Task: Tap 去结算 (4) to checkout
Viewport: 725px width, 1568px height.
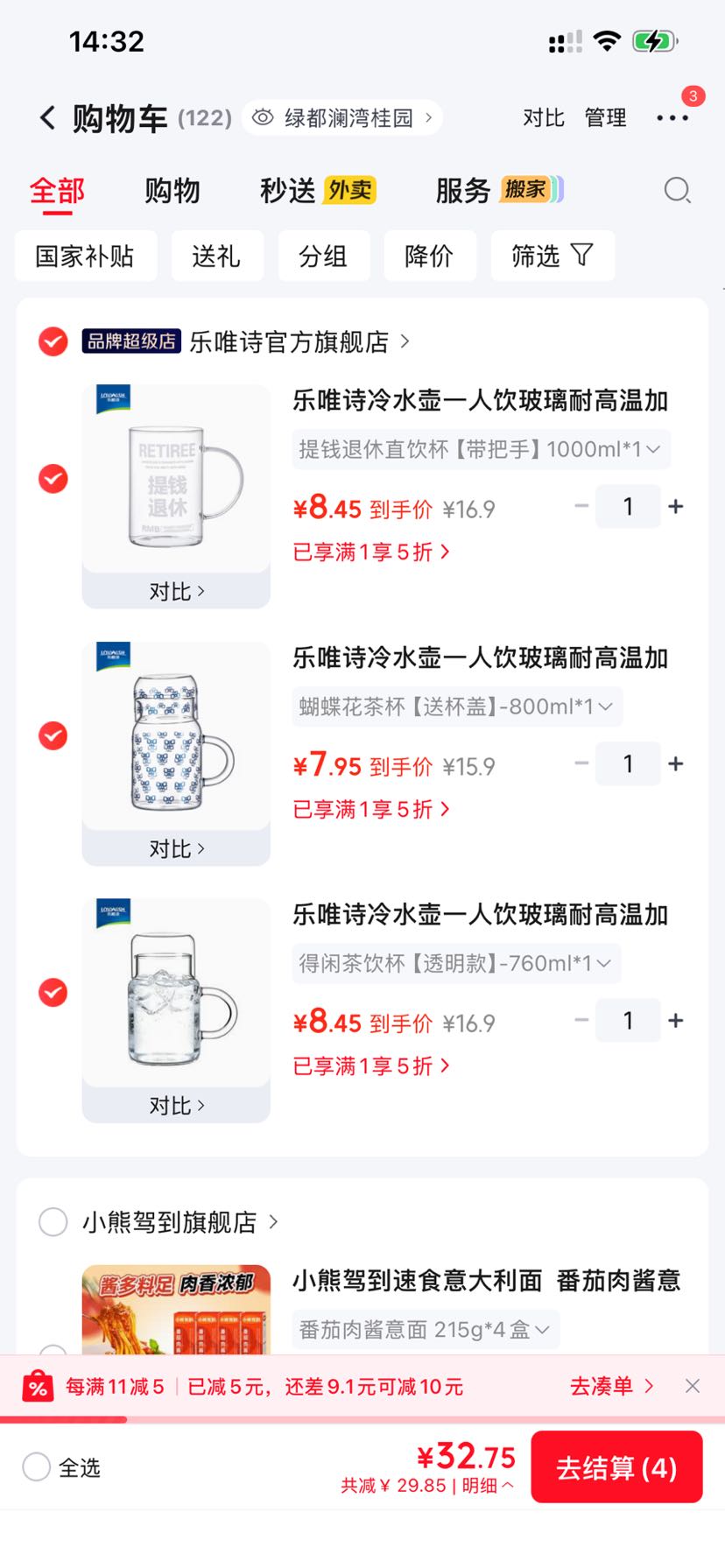Action: coord(616,1466)
